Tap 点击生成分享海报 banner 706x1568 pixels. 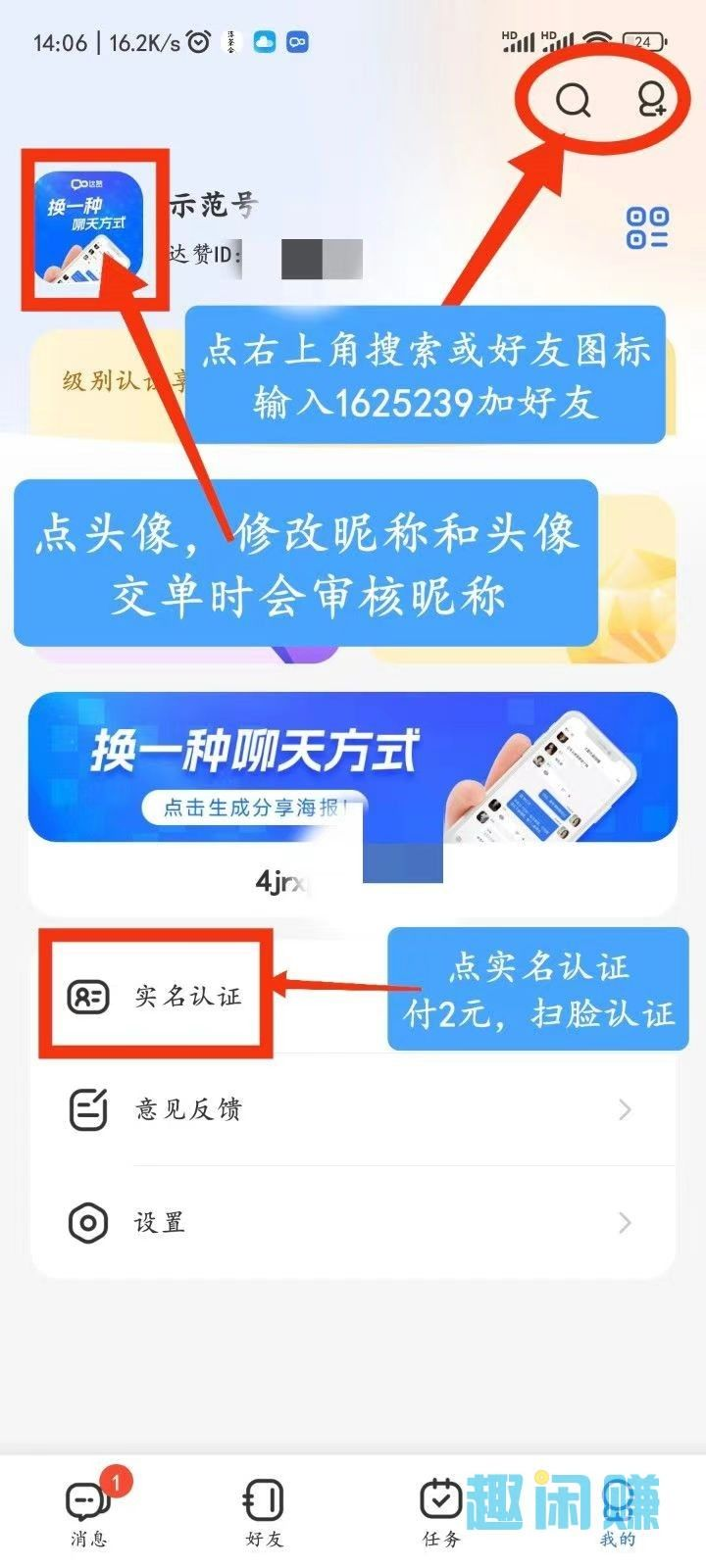253,807
